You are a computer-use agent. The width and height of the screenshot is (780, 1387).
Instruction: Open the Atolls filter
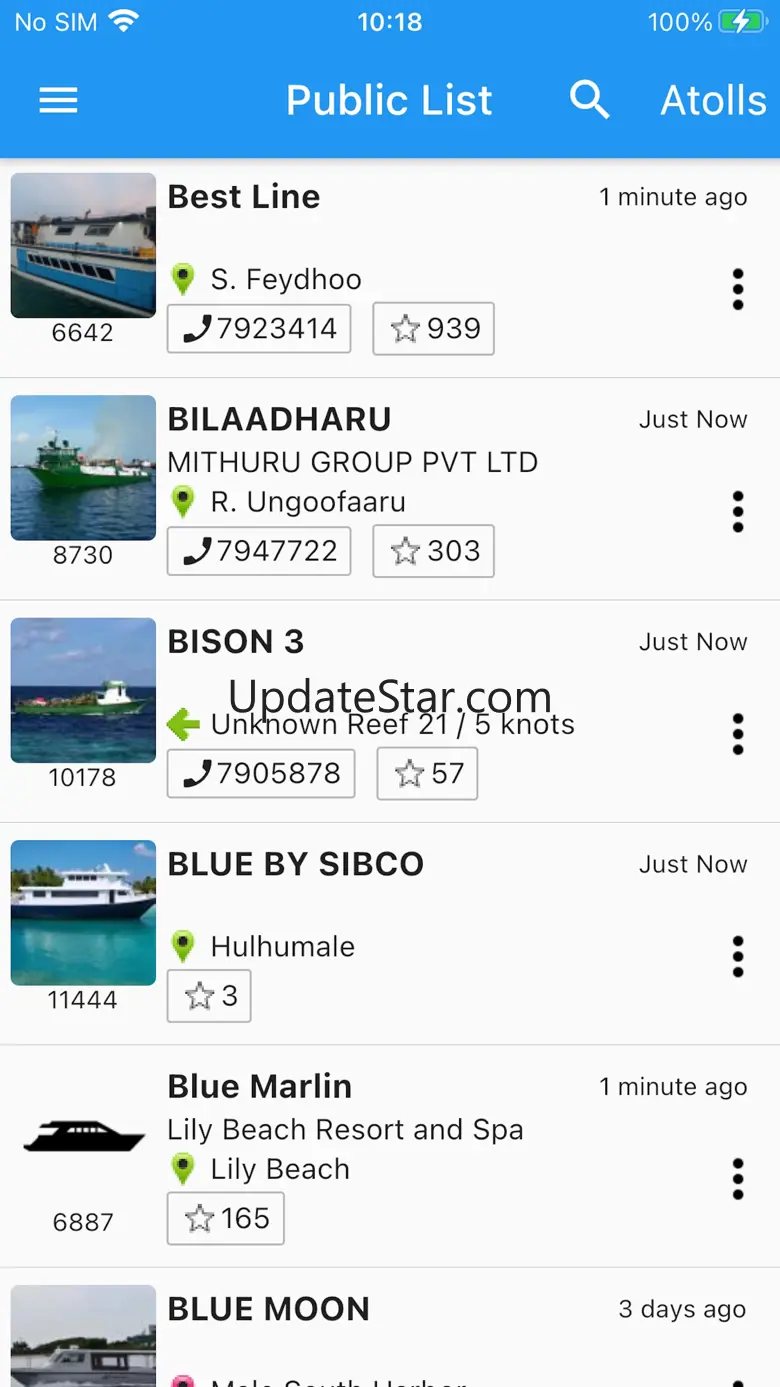pos(713,100)
